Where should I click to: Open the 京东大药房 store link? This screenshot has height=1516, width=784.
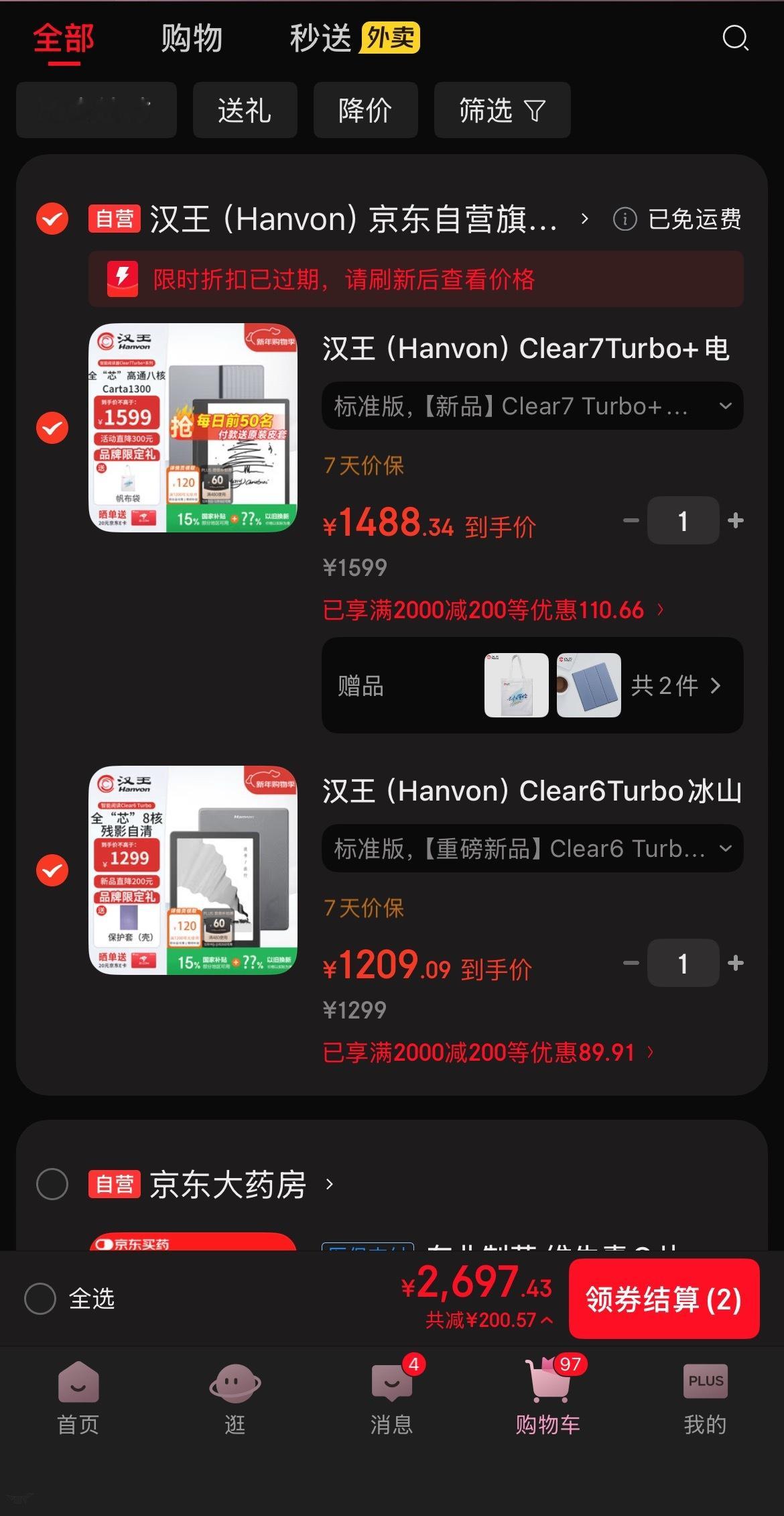(228, 1183)
